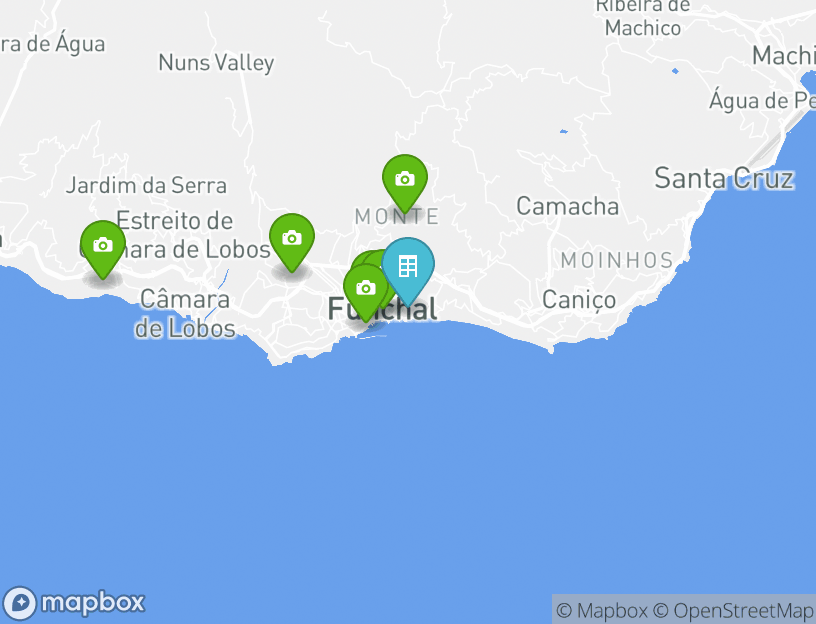Image resolution: width=816 pixels, height=624 pixels.
Task: Open the camera pin near Jardim da Serra
Action: pos(103,245)
